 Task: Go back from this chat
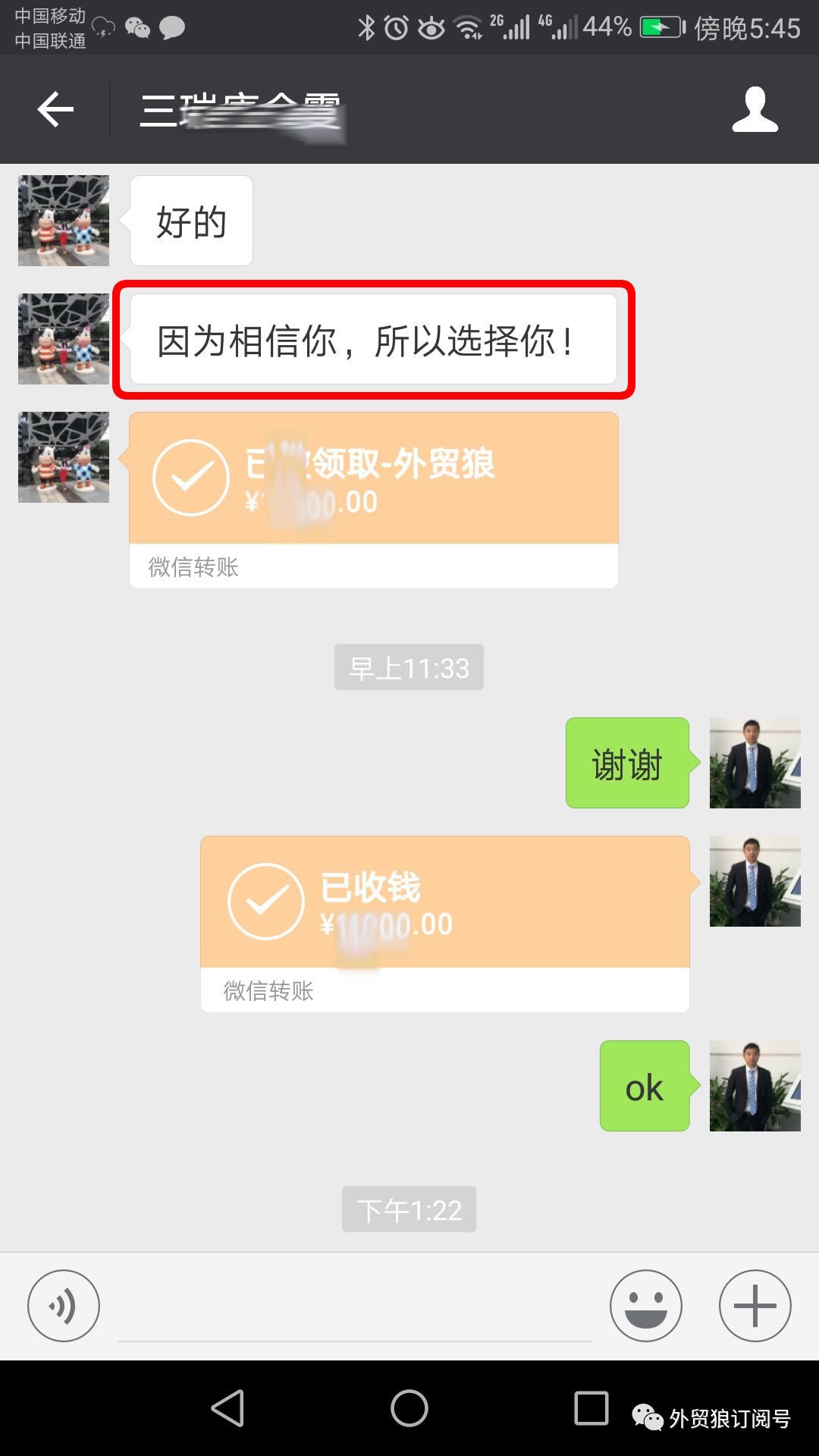pyautogui.click(x=55, y=109)
